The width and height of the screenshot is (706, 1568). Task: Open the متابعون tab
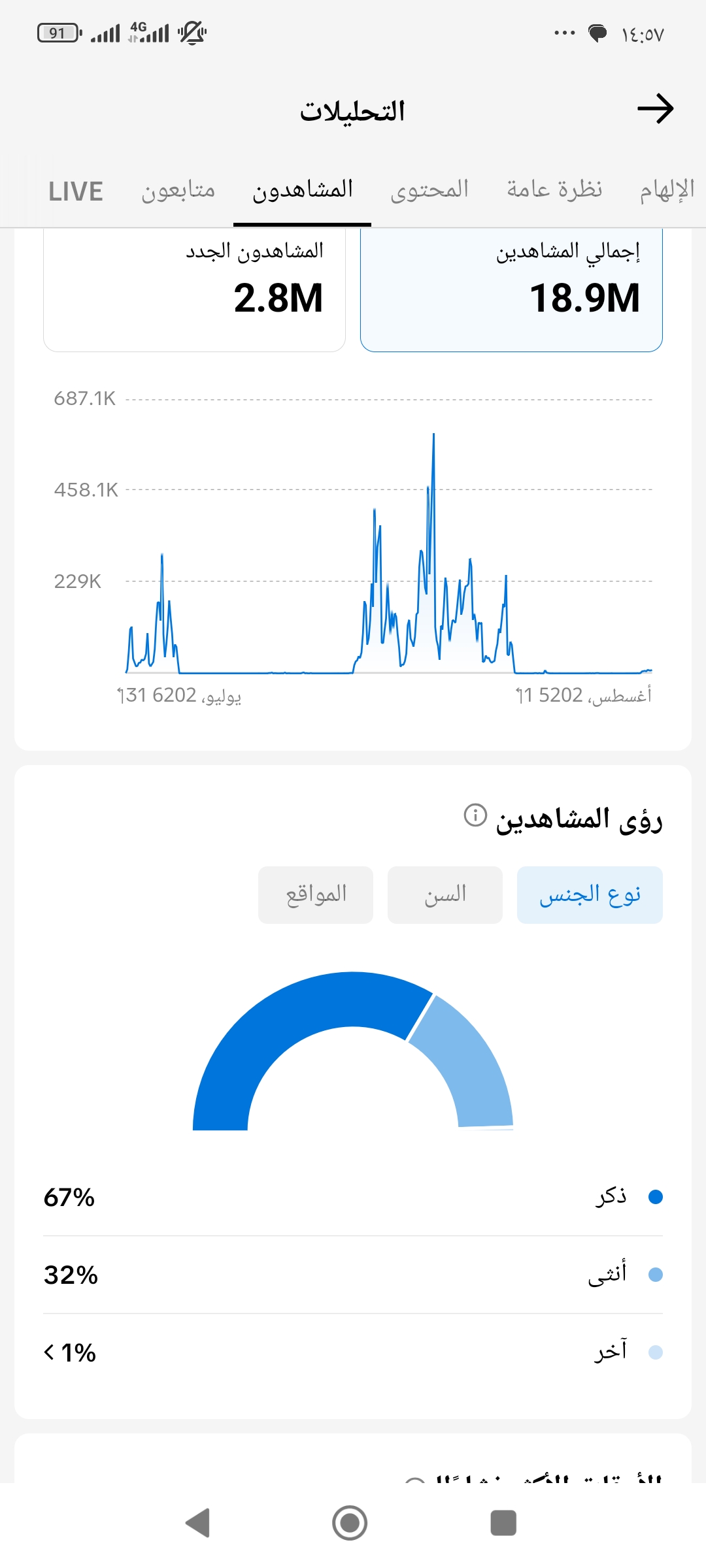click(x=178, y=190)
